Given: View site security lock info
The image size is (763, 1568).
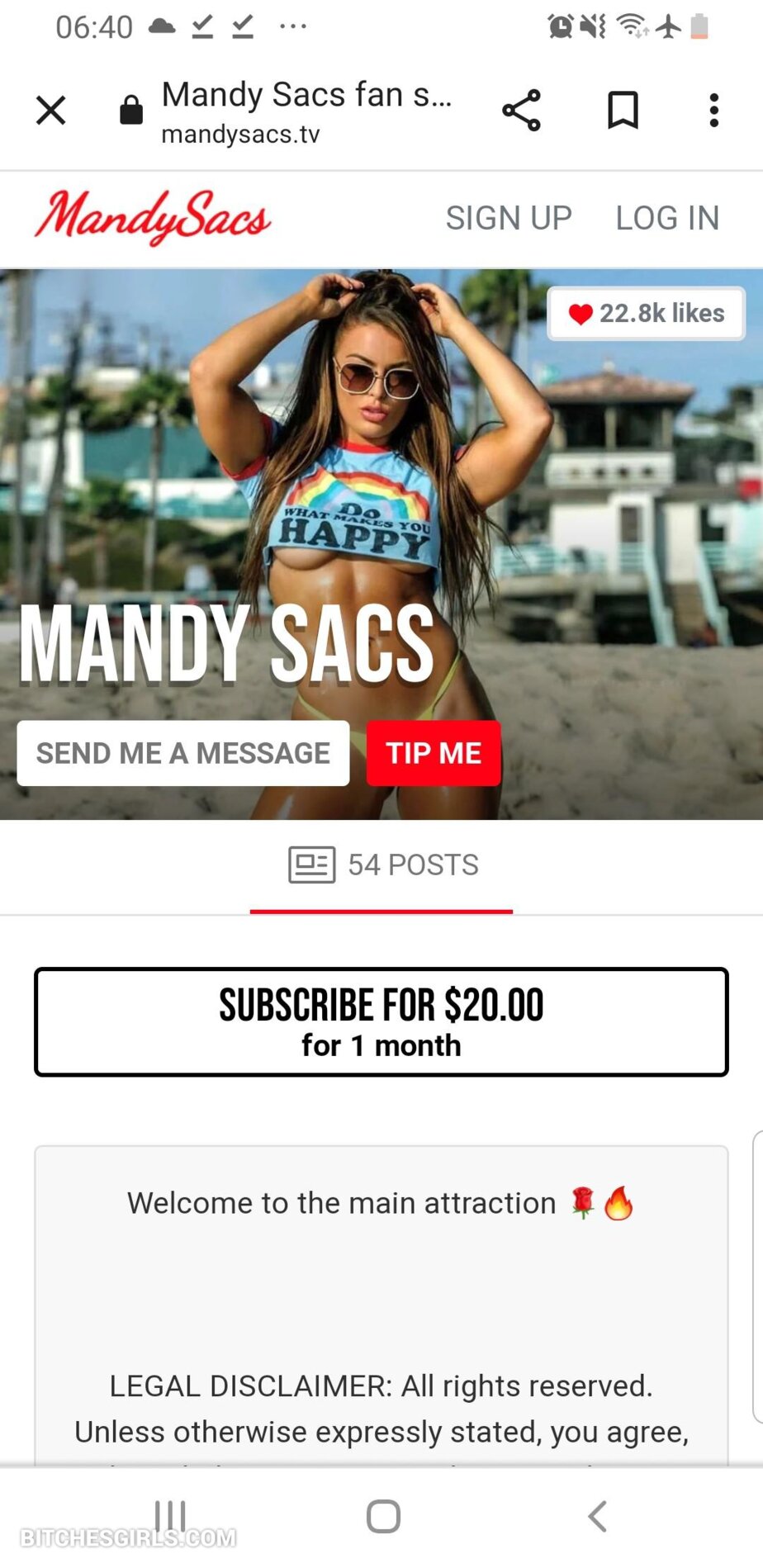Looking at the screenshot, I should click(130, 110).
